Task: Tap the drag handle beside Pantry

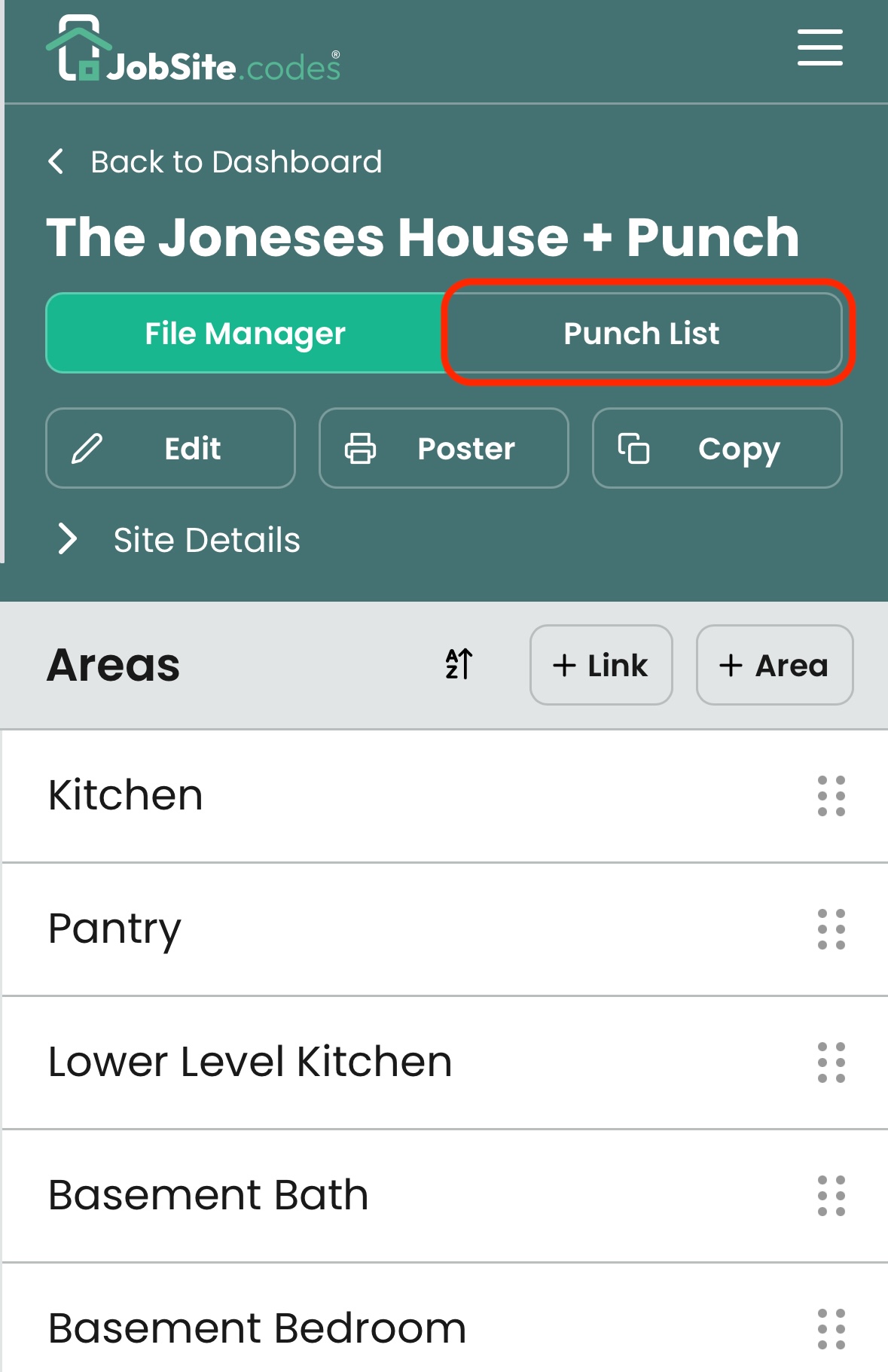Action: coord(832,929)
